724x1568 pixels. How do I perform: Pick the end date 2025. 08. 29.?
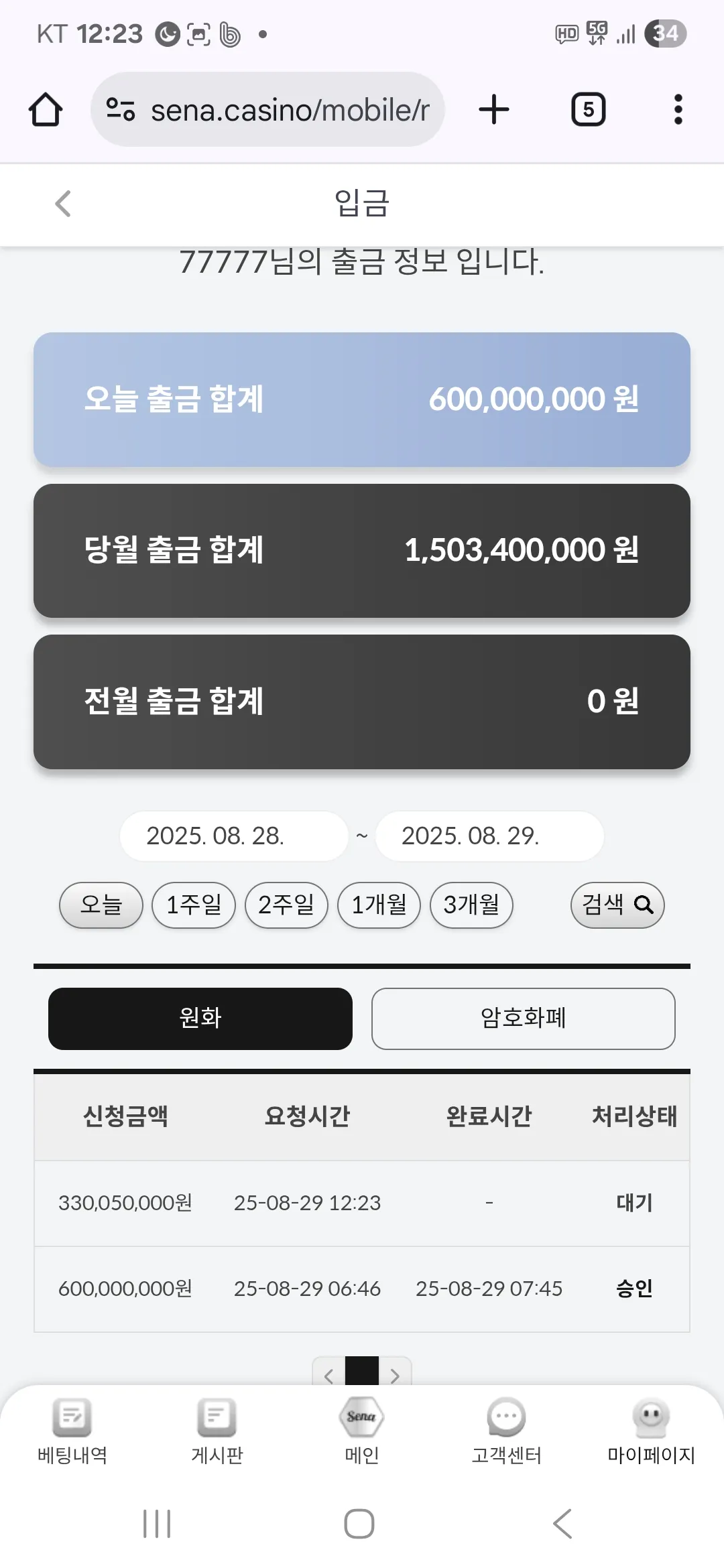click(x=489, y=836)
